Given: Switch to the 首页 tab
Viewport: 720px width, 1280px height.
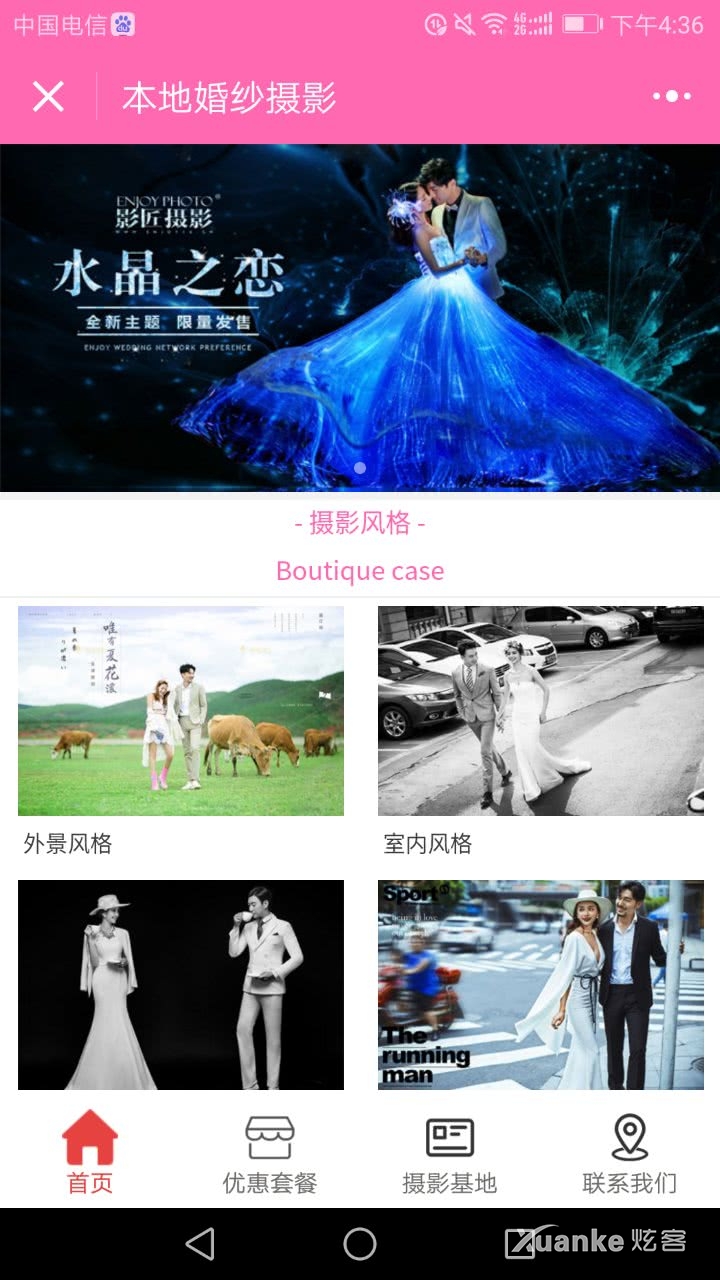Looking at the screenshot, I should (90, 1153).
